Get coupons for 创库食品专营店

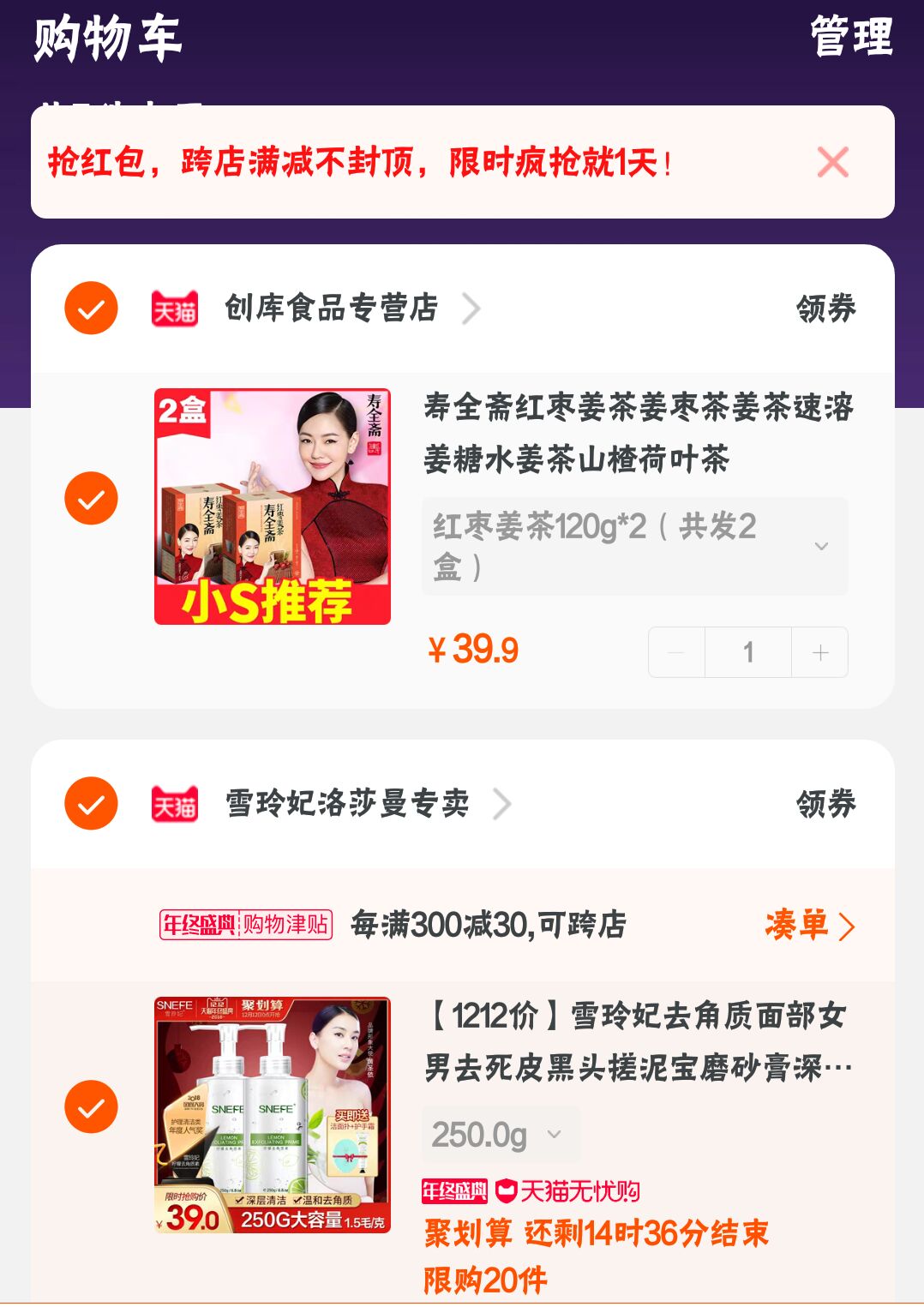click(825, 308)
